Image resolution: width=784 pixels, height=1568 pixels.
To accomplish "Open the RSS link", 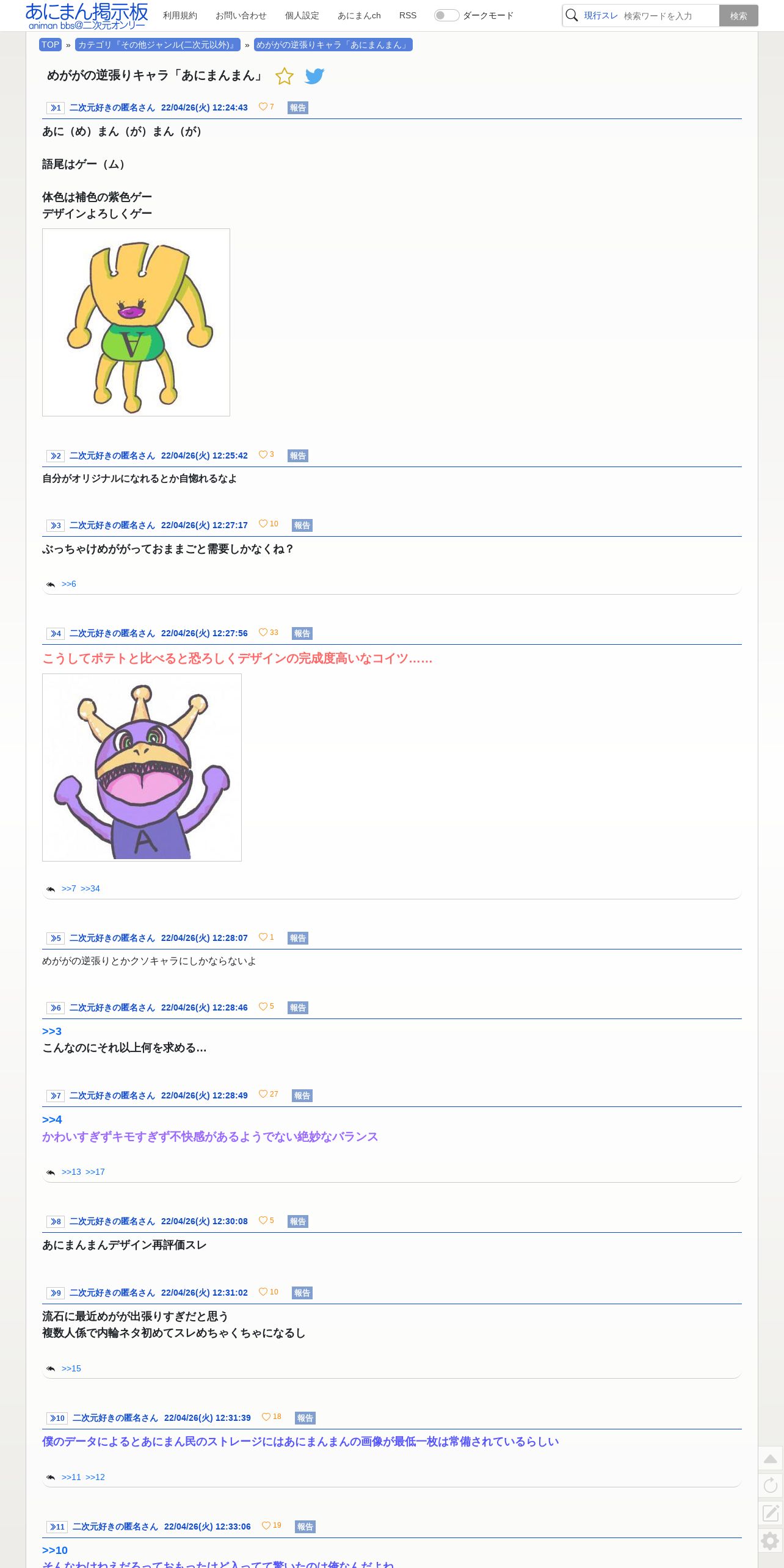I will click(x=408, y=15).
